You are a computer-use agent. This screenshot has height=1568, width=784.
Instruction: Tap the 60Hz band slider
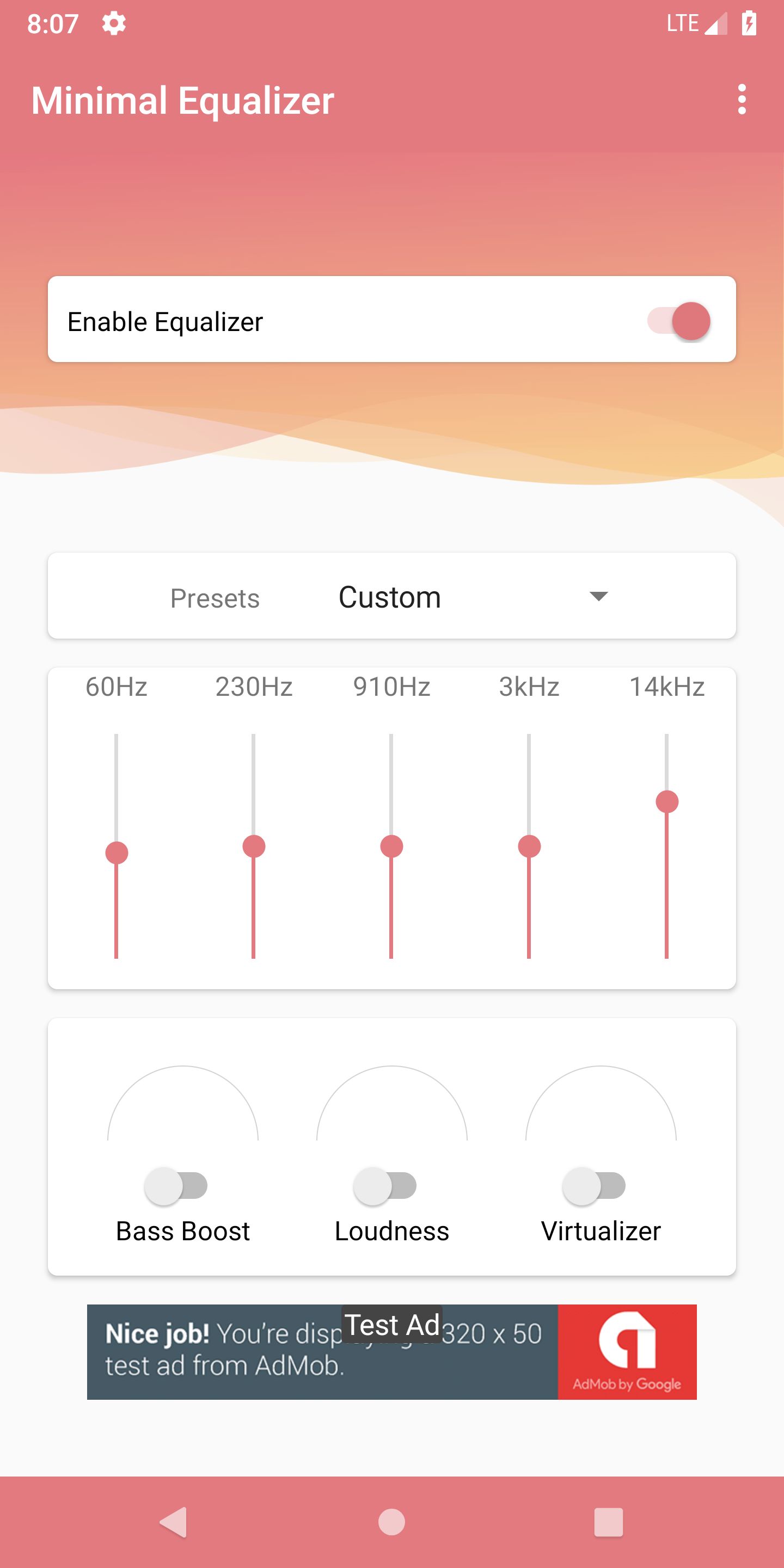(117, 846)
